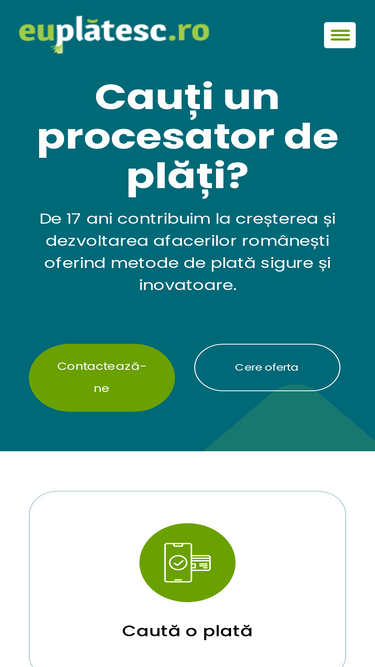
Task: Go to homepage via euplatesc.ro logo
Action: point(114,35)
